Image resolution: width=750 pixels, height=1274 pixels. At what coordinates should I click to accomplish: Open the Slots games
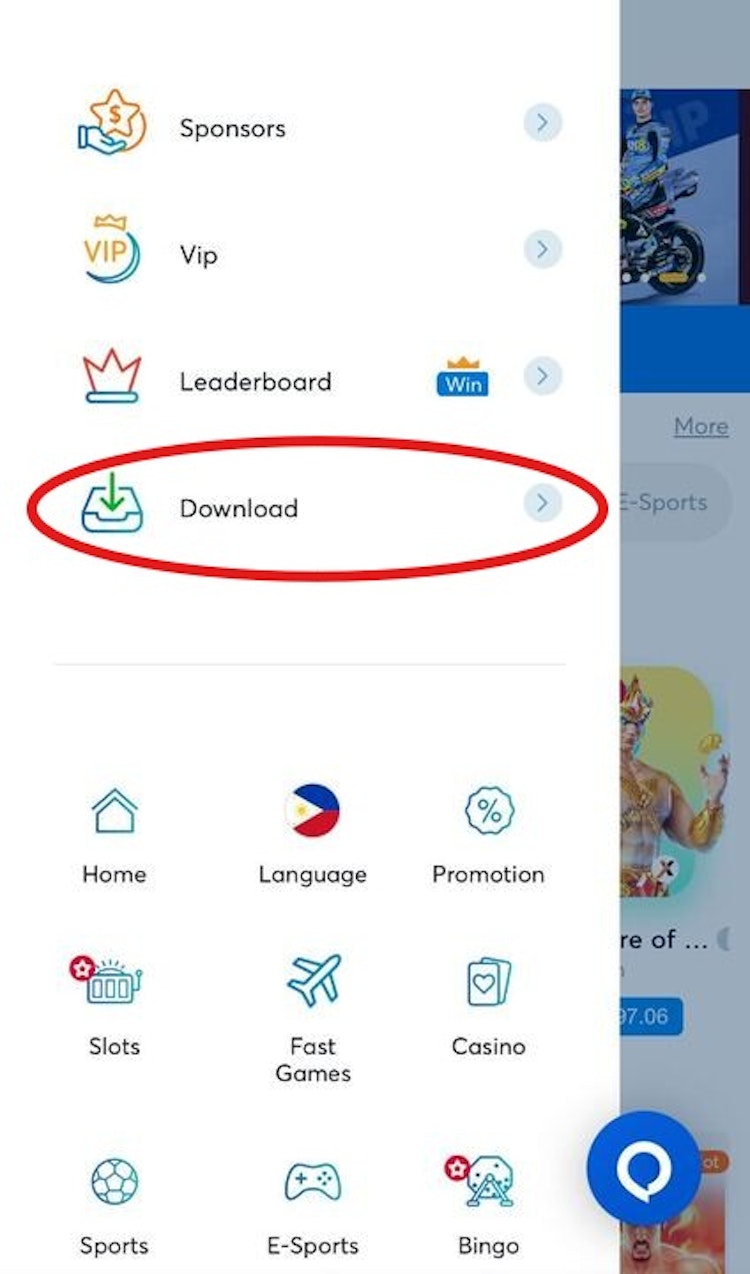point(114,1005)
